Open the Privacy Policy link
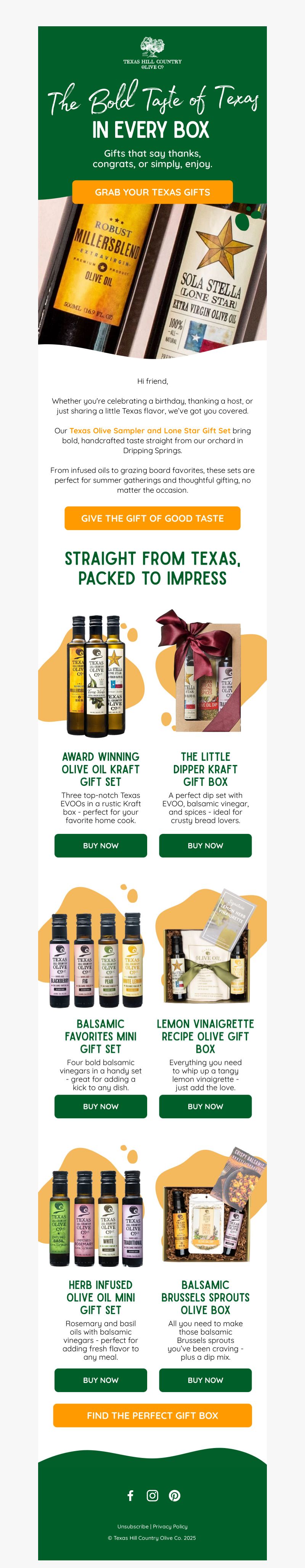 coord(170,1526)
